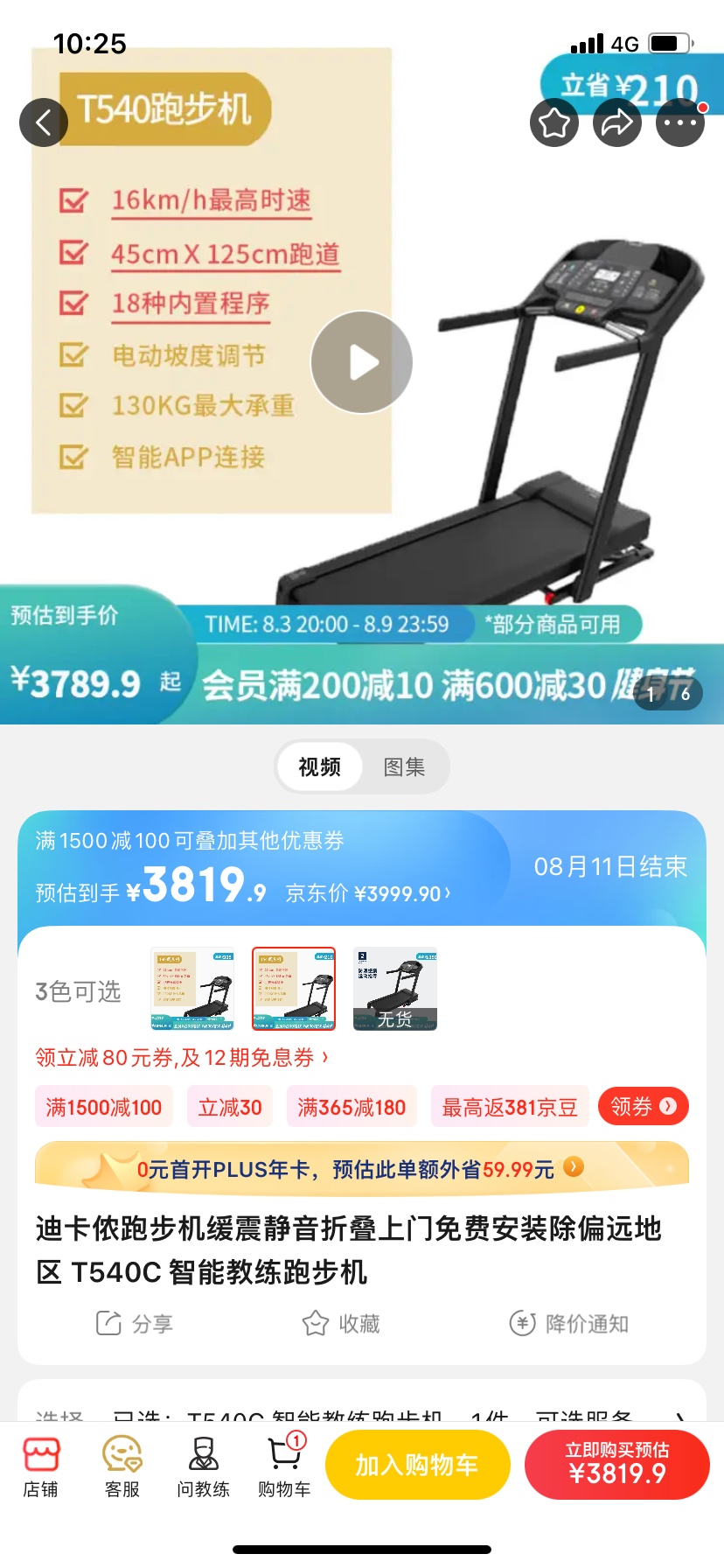Favorite the product with the star icon
724x1568 pixels.
click(554, 122)
